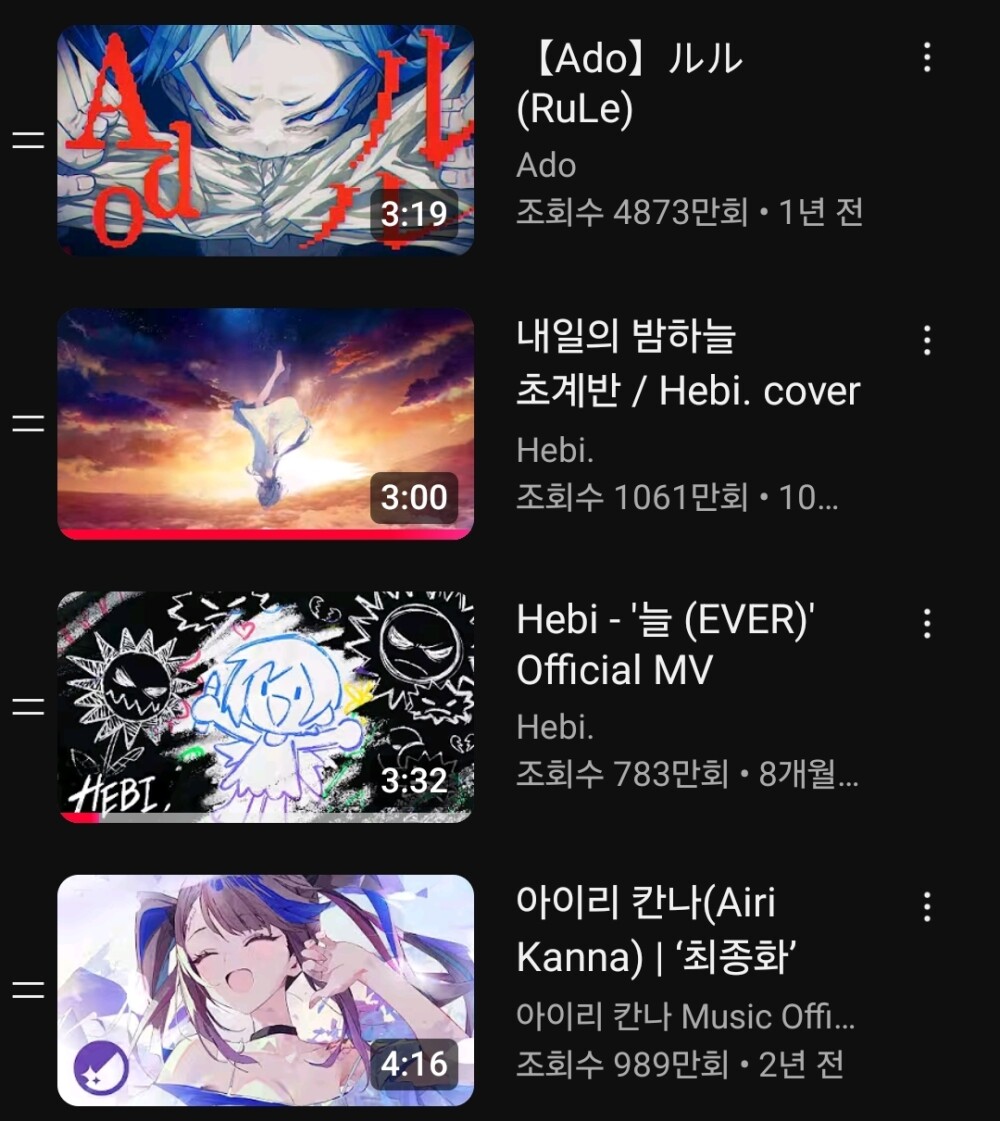Show more options for '늘 (EVER)' Official MV

point(927,623)
